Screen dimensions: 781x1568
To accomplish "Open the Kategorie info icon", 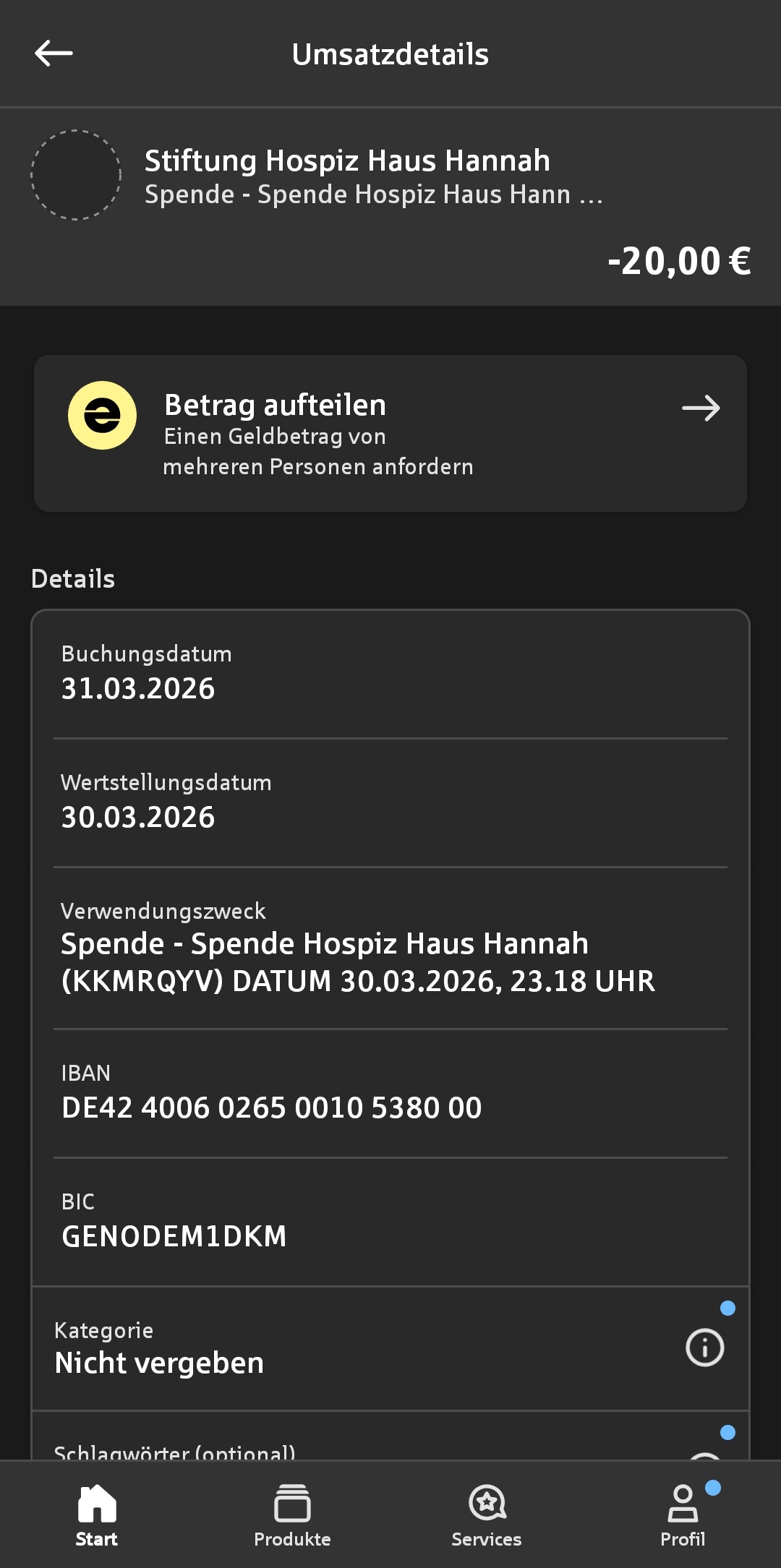I will [704, 1348].
